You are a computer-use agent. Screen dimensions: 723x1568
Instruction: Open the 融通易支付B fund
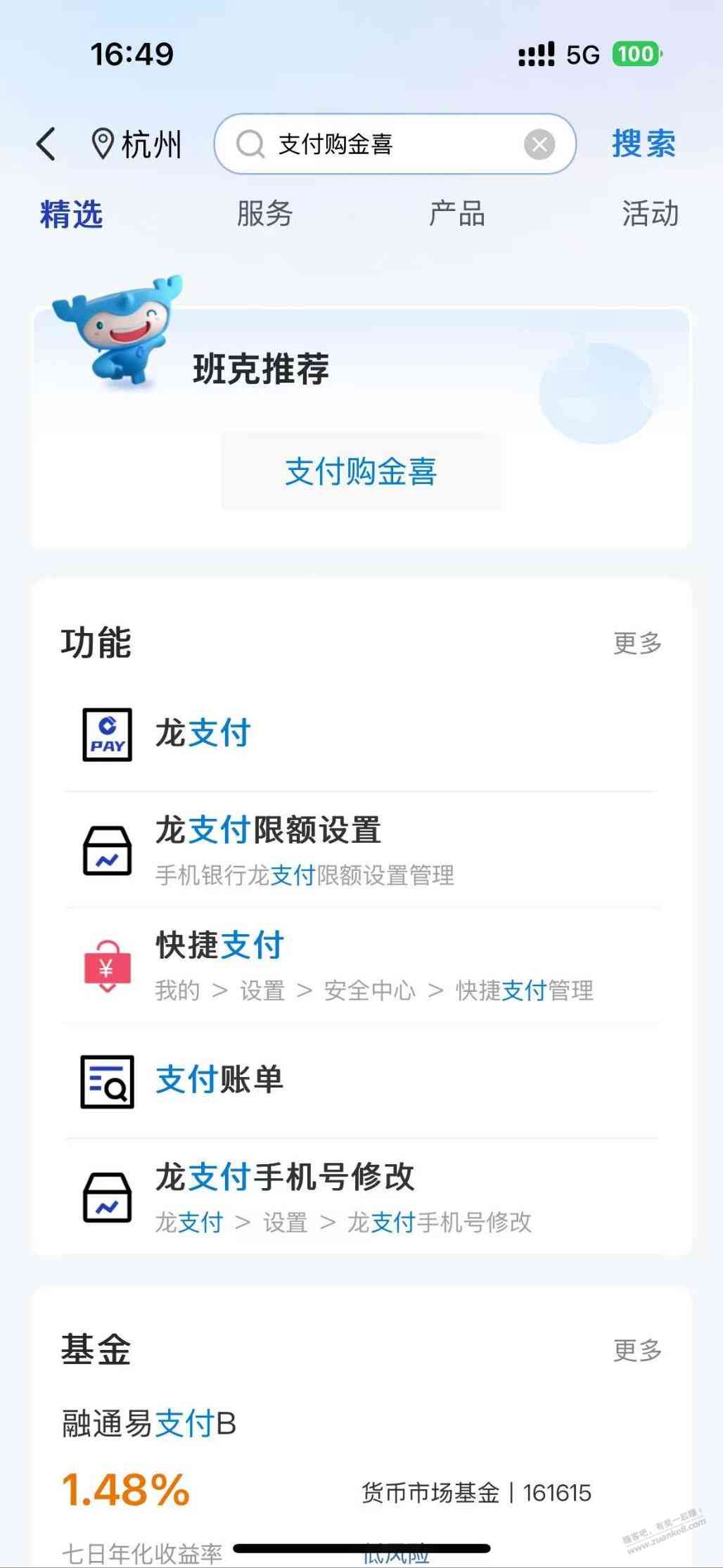[149, 1424]
